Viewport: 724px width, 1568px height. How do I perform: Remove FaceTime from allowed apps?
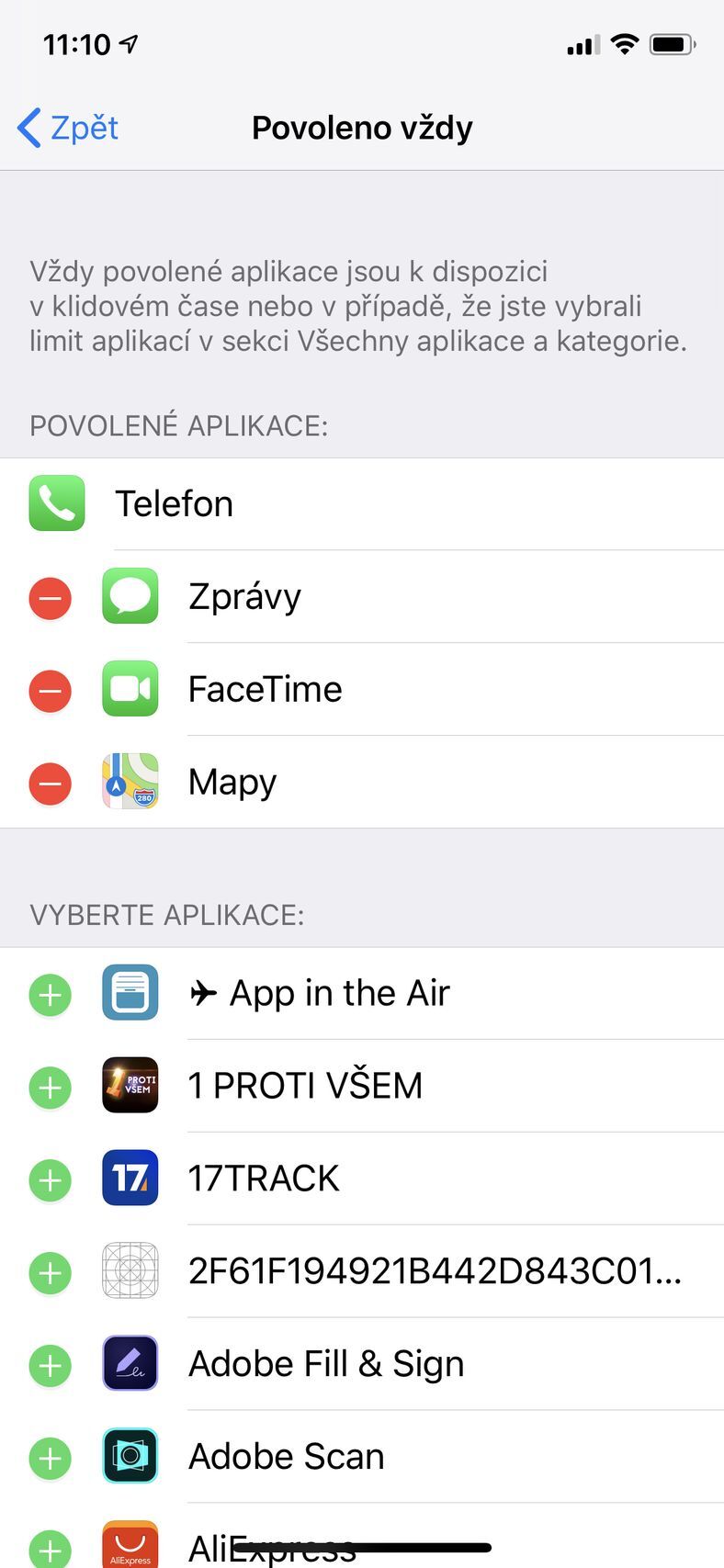coord(50,690)
